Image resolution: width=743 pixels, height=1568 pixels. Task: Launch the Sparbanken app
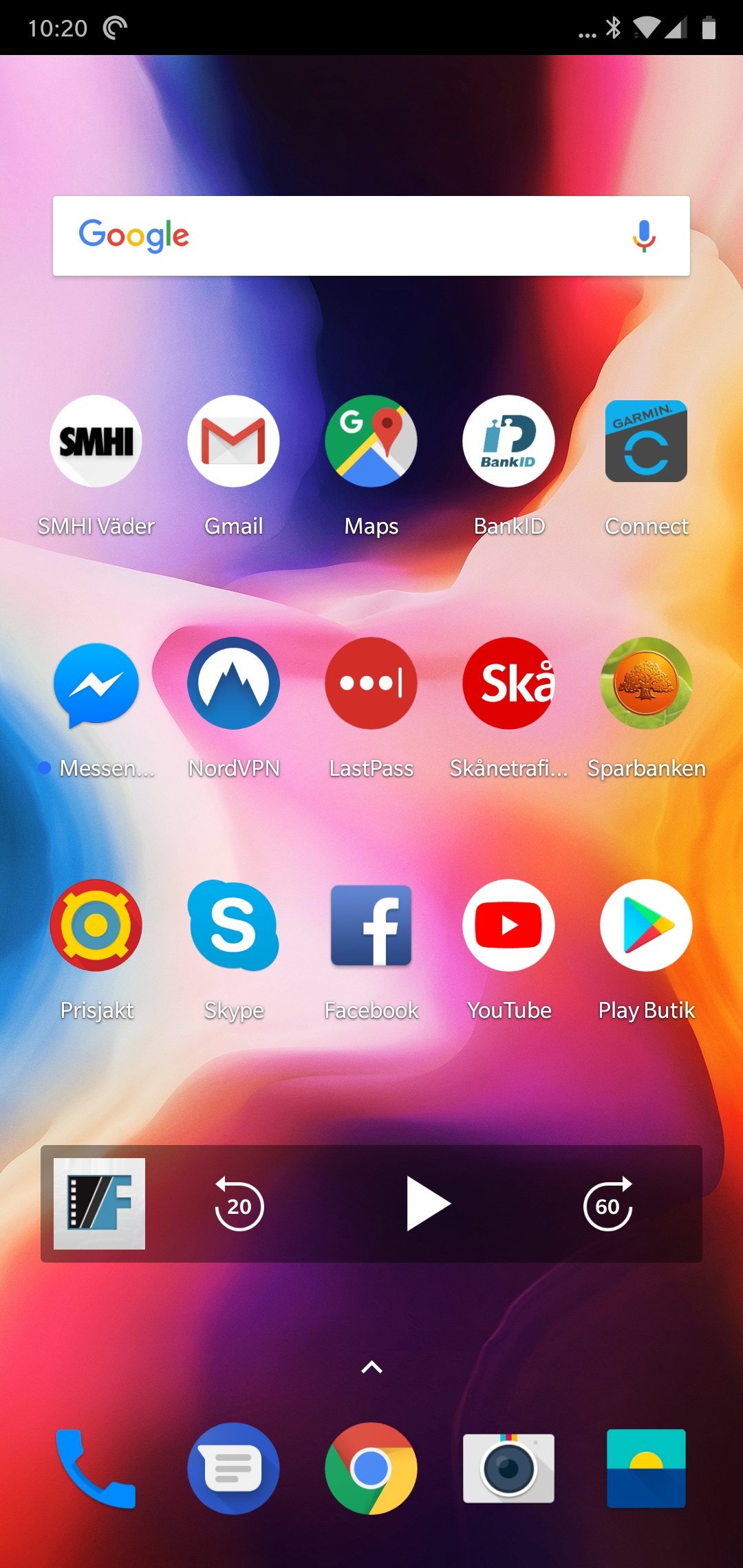click(x=647, y=684)
